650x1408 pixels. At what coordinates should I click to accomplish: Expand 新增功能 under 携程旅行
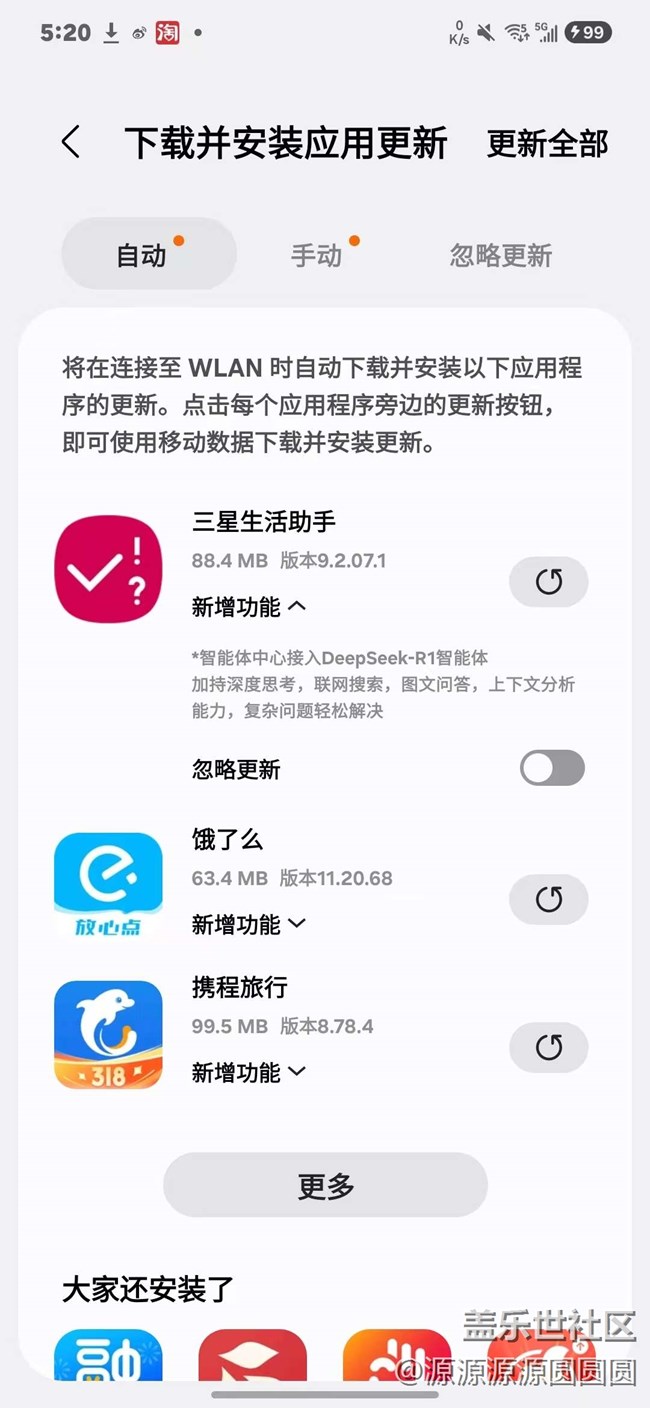click(x=248, y=1072)
